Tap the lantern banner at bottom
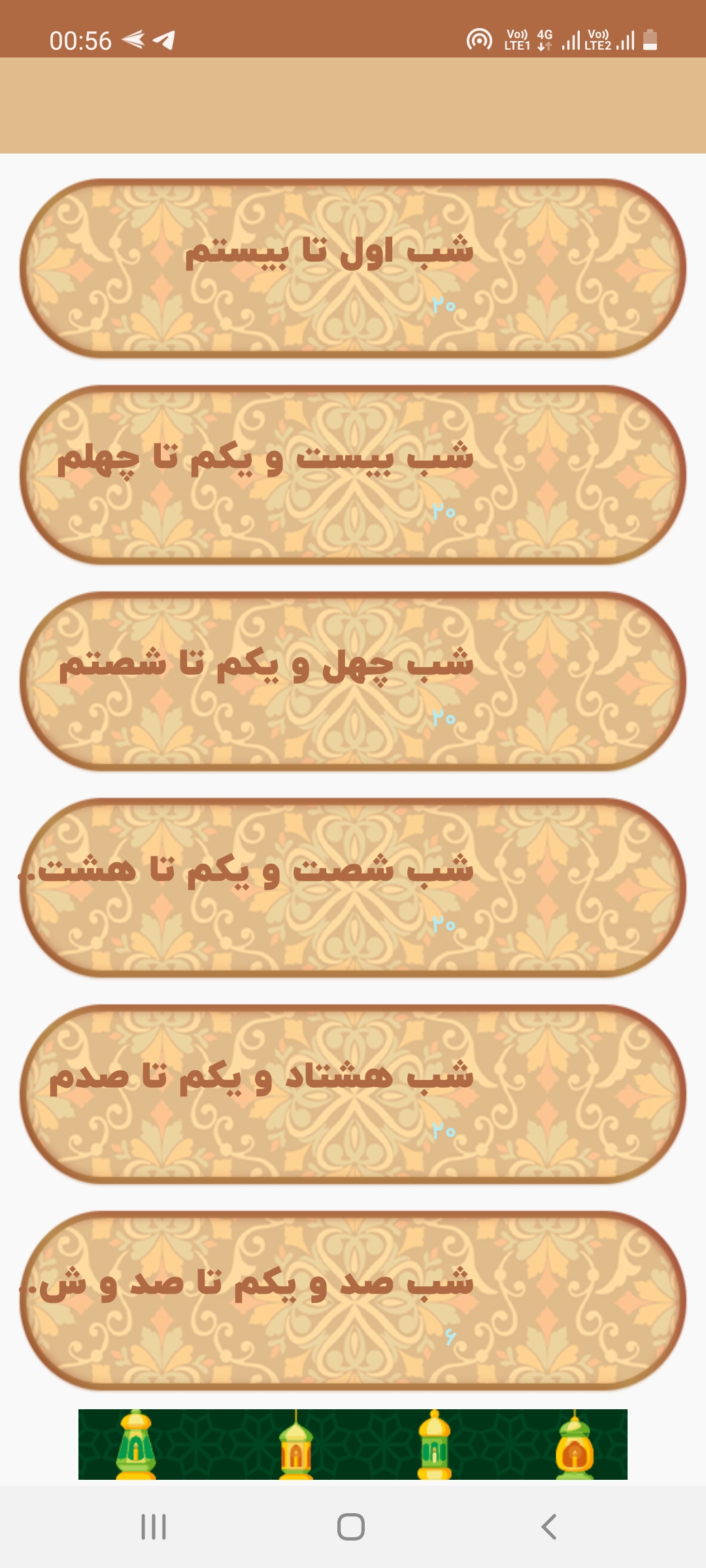 [353, 1444]
